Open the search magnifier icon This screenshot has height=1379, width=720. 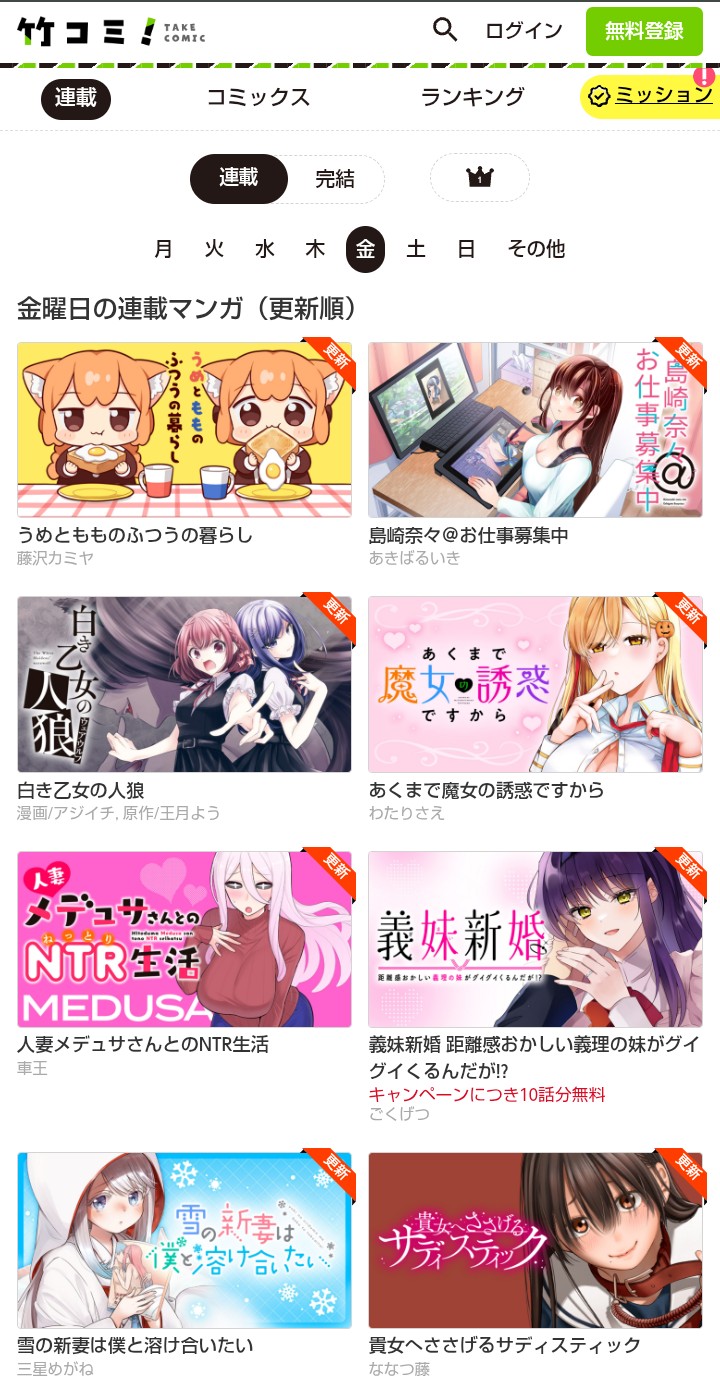[x=445, y=30]
